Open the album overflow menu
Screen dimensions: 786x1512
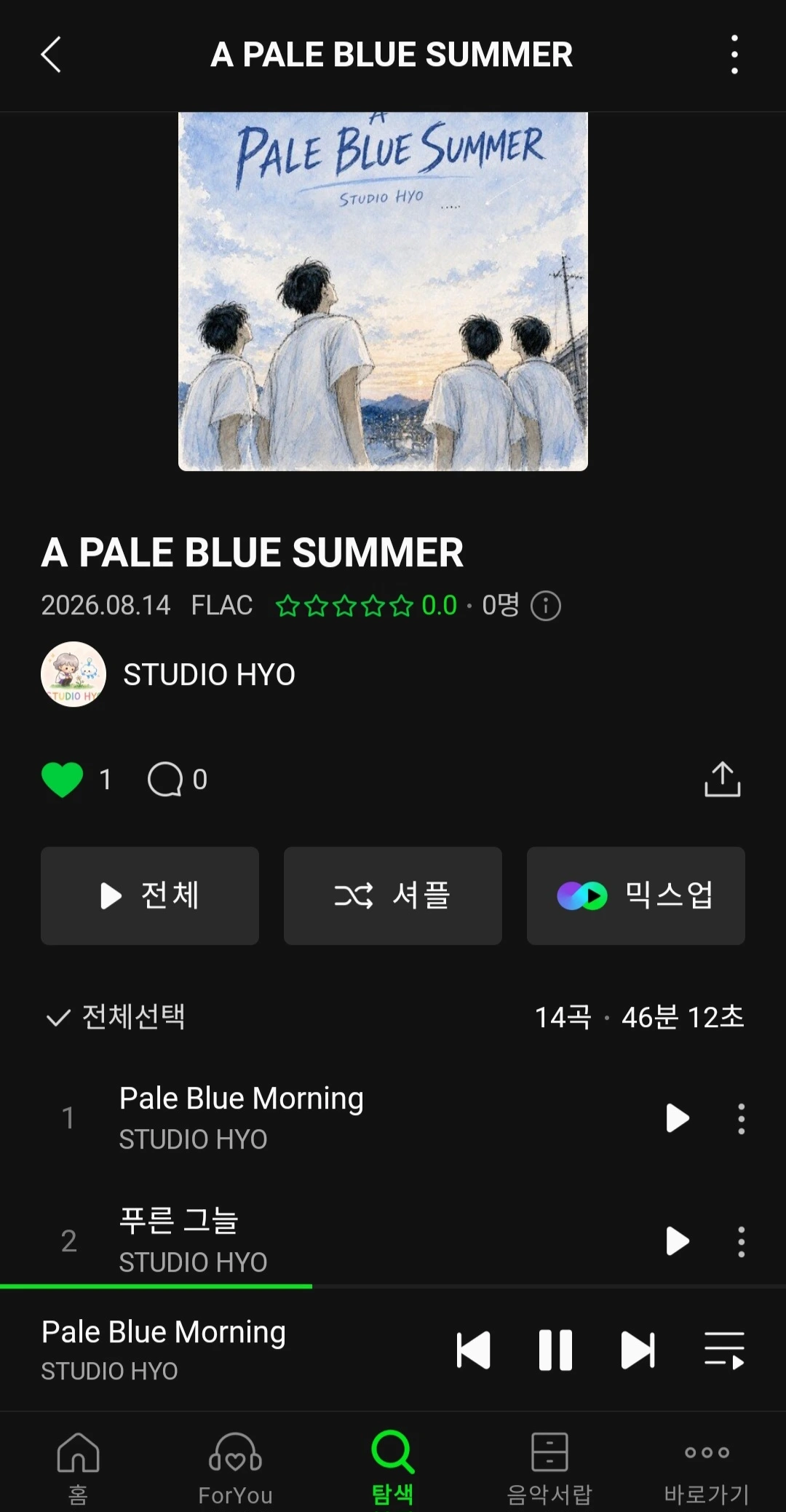(734, 55)
